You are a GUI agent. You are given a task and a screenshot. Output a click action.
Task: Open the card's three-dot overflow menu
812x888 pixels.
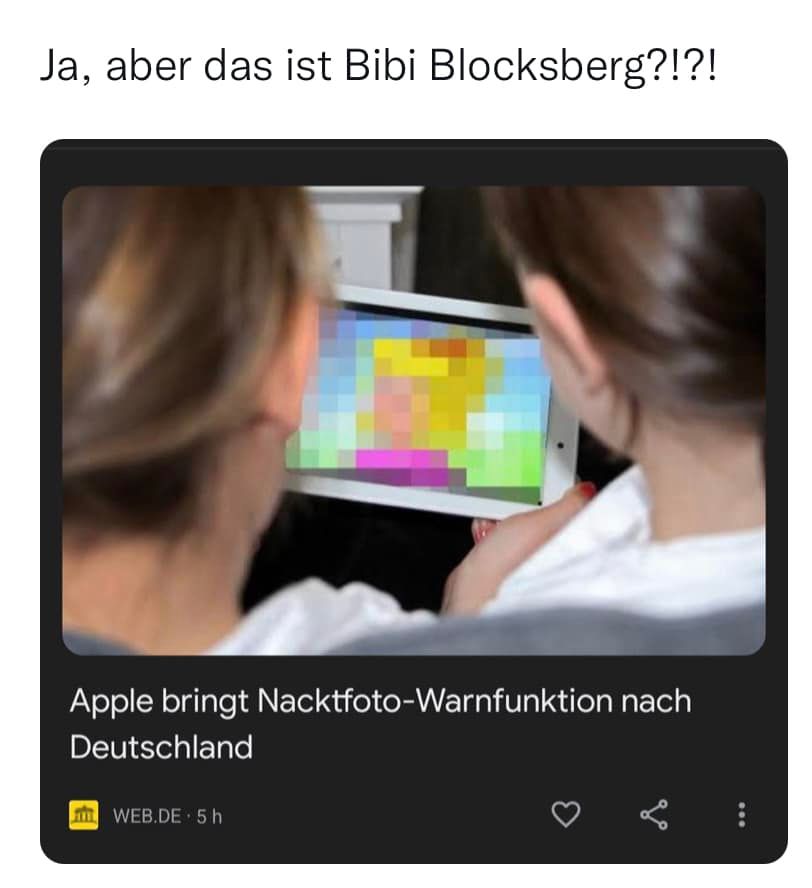coord(741,815)
